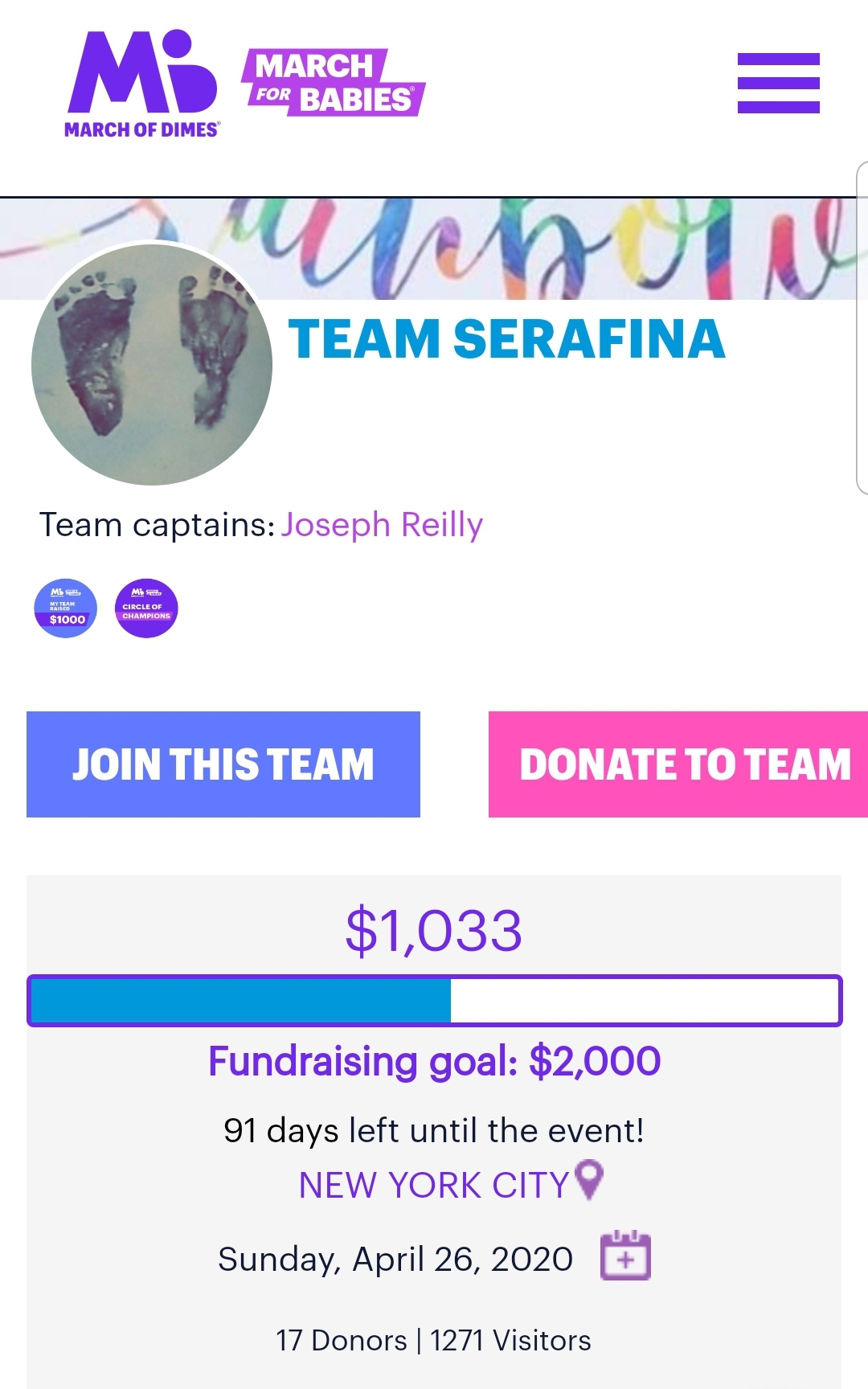The image size is (868, 1389).
Task: View the Circle of Champions badge
Action: (x=146, y=608)
